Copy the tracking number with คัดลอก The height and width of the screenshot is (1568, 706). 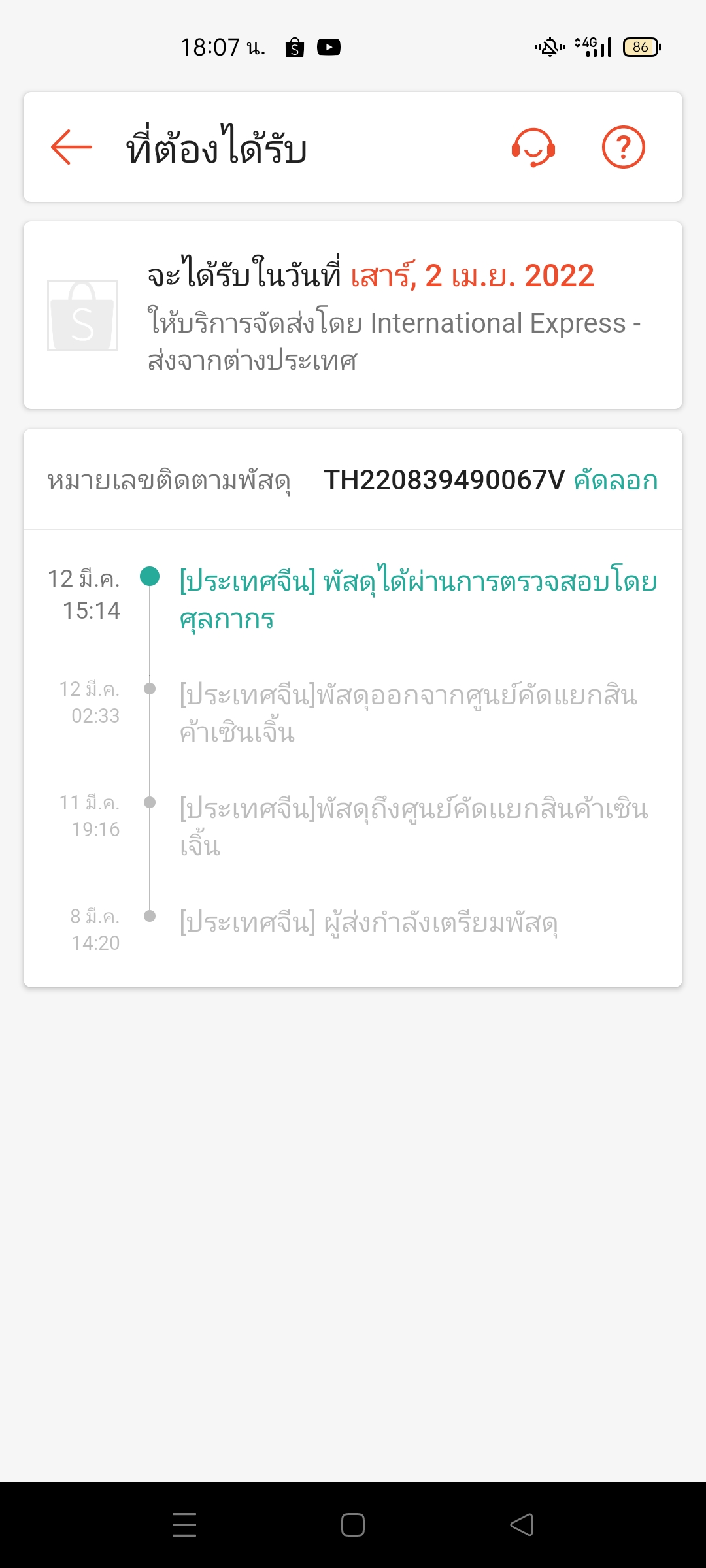(615, 481)
